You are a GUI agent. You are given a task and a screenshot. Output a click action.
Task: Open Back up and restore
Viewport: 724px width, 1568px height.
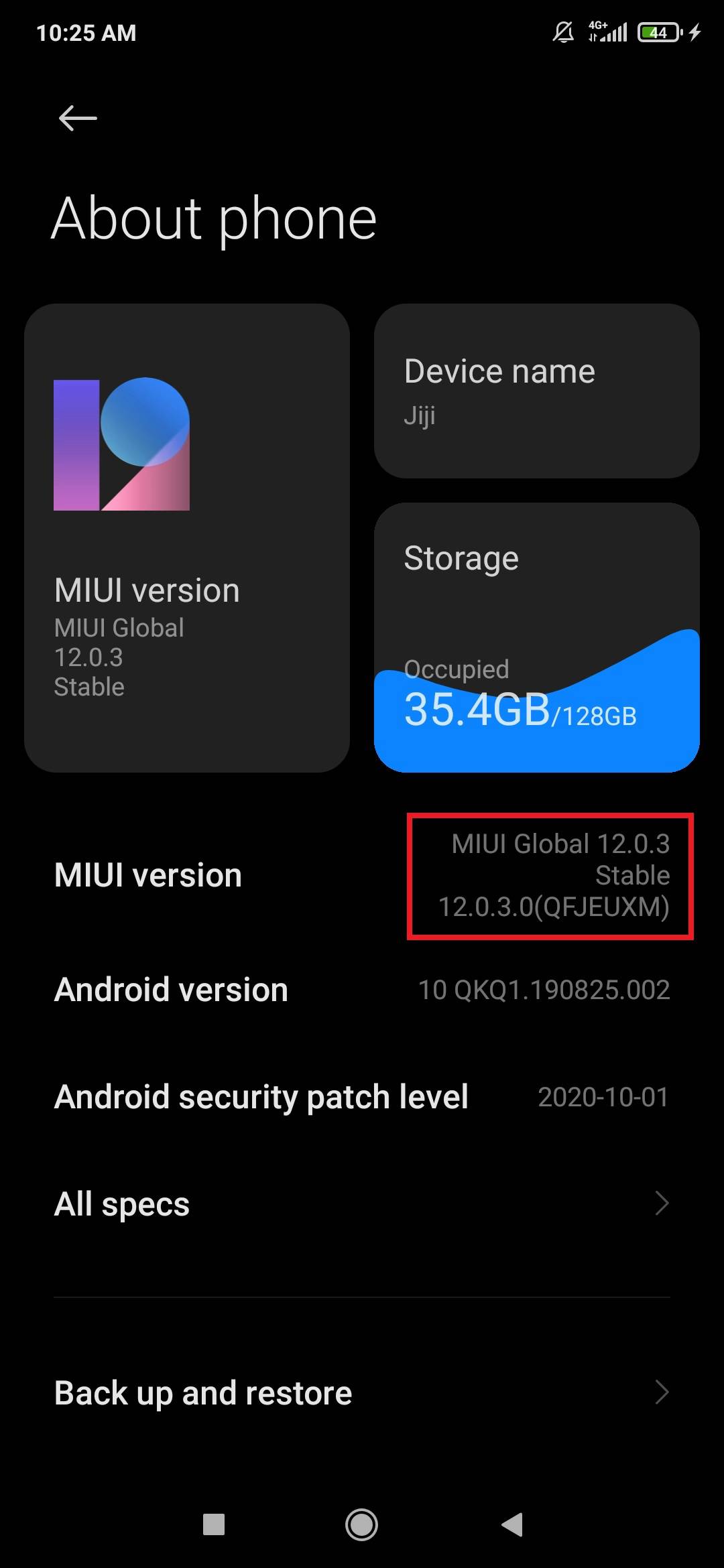(362, 1393)
